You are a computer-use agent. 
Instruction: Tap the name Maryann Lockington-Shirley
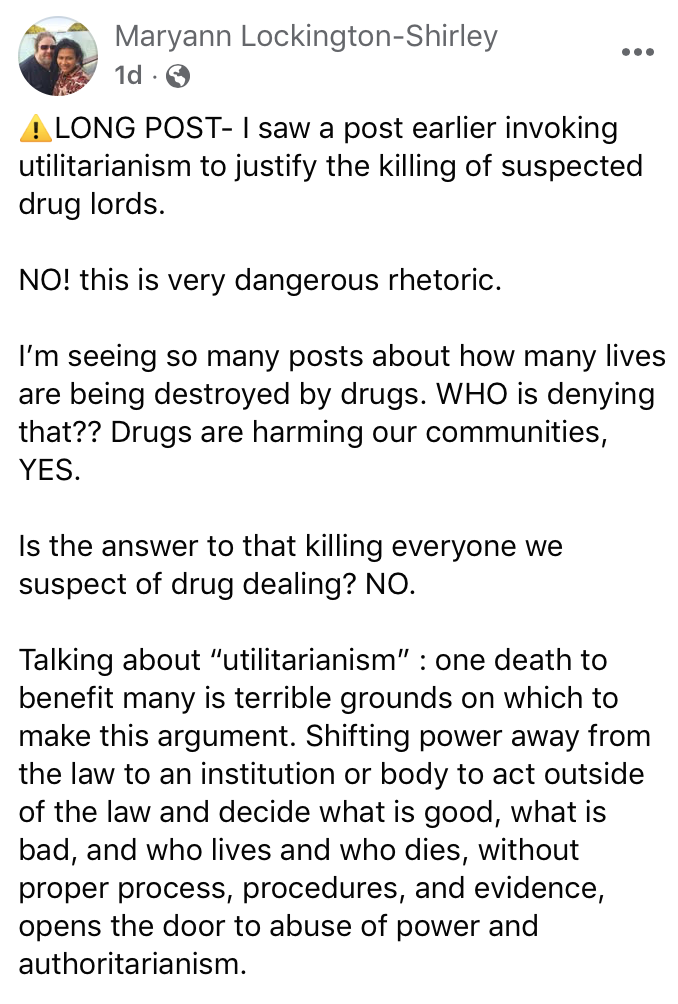point(306,37)
